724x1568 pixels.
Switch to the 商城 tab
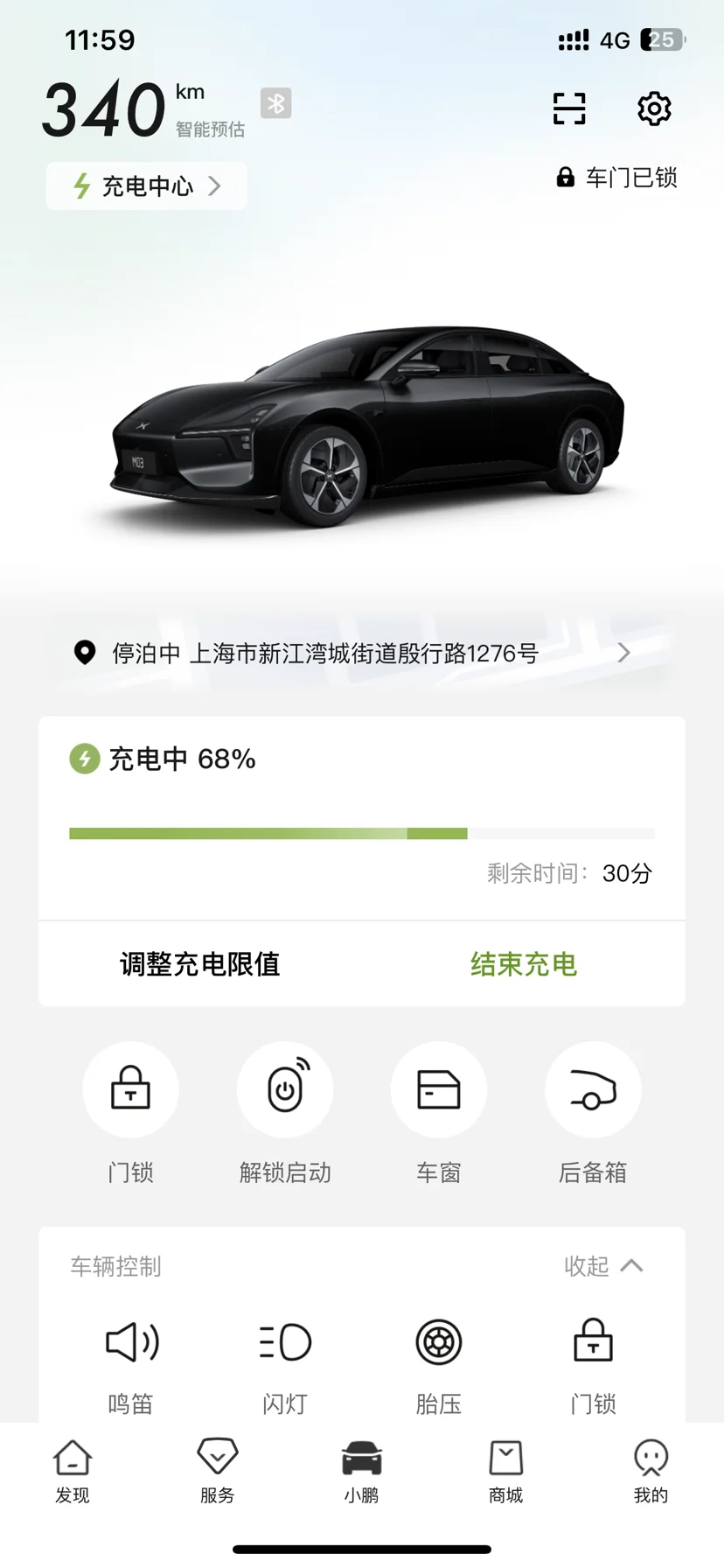coord(506,1472)
